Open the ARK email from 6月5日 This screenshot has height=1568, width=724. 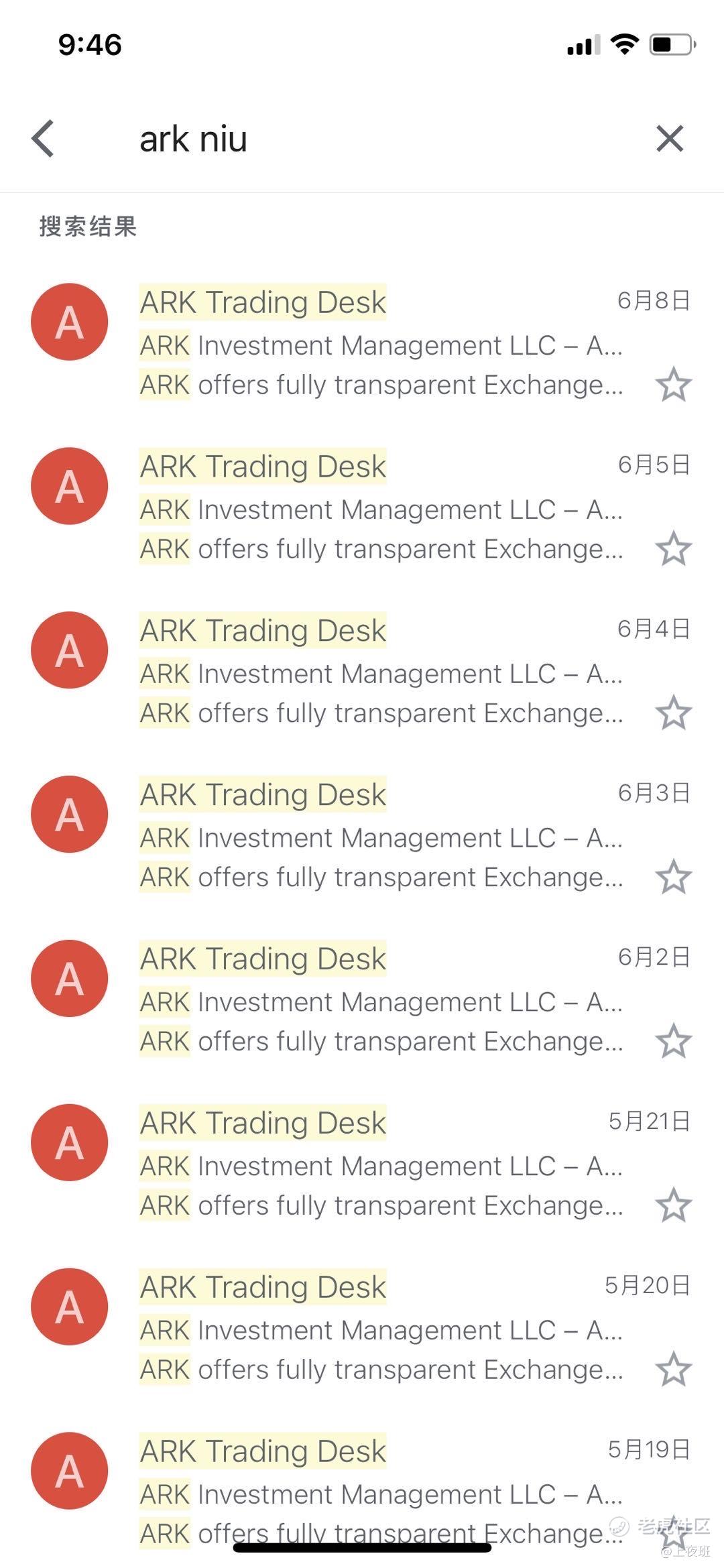362,507
